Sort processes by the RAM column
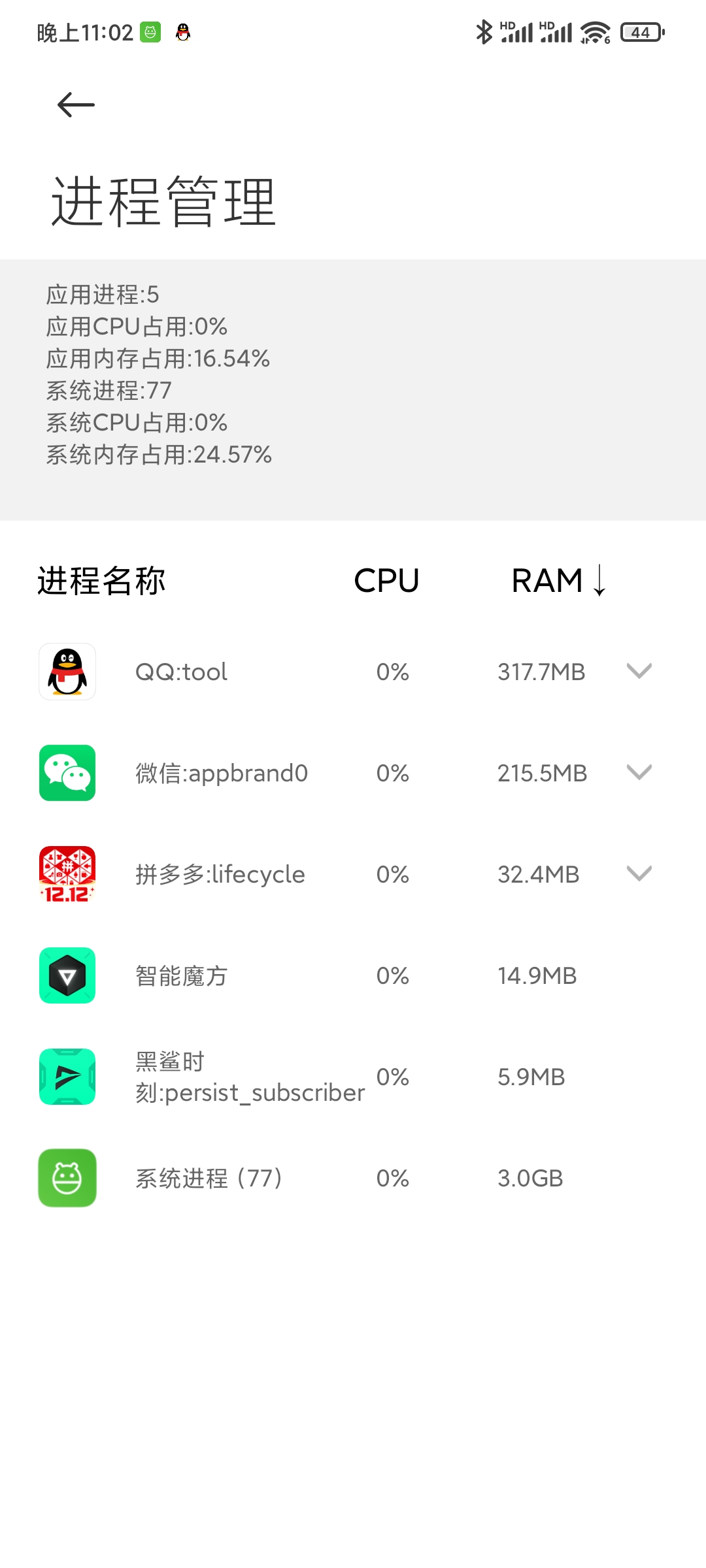The height and width of the screenshot is (1568, 706). pos(559,580)
